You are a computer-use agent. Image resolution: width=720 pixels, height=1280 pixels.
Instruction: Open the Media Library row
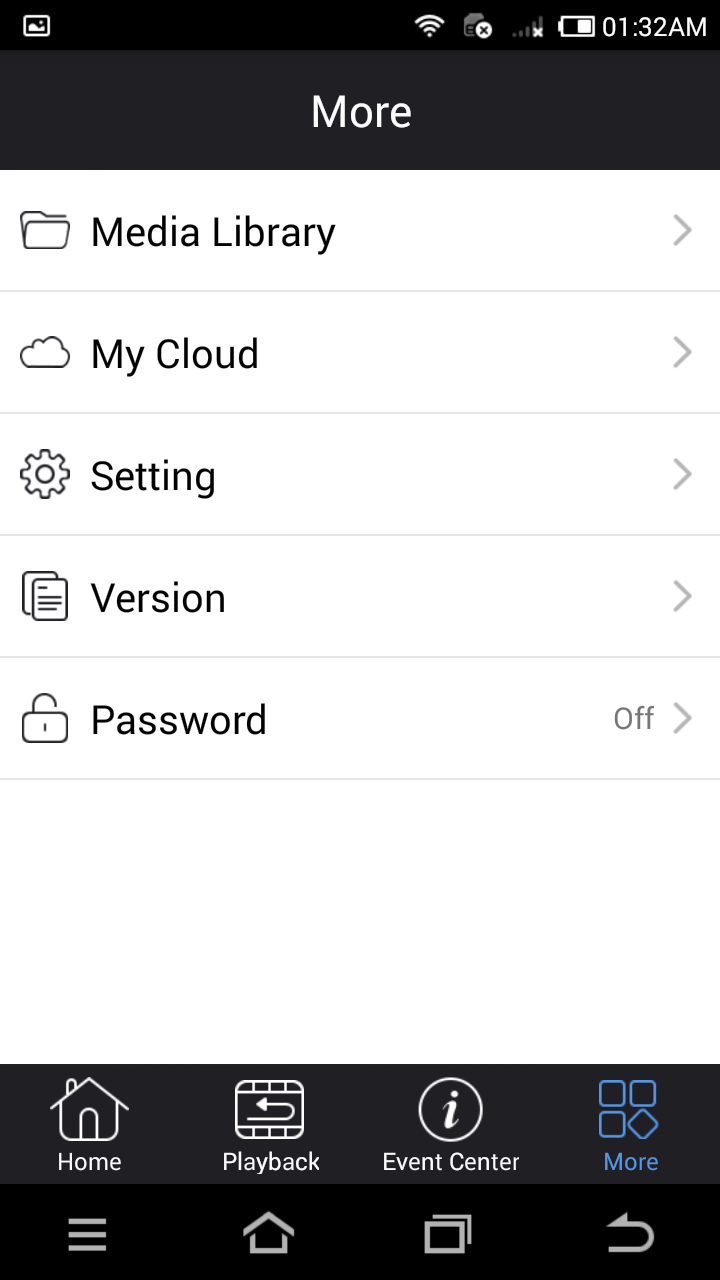[360, 231]
